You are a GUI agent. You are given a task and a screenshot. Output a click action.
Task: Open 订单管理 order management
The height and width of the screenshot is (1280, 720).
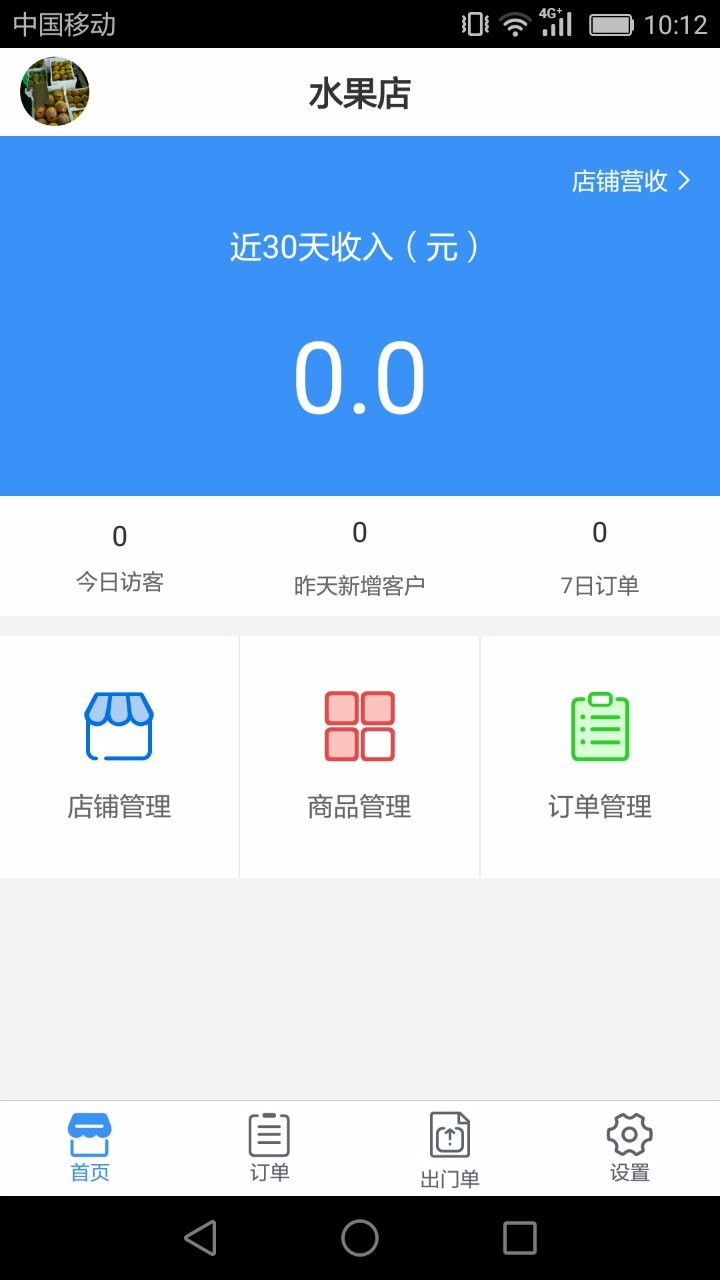tap(600, 757)
